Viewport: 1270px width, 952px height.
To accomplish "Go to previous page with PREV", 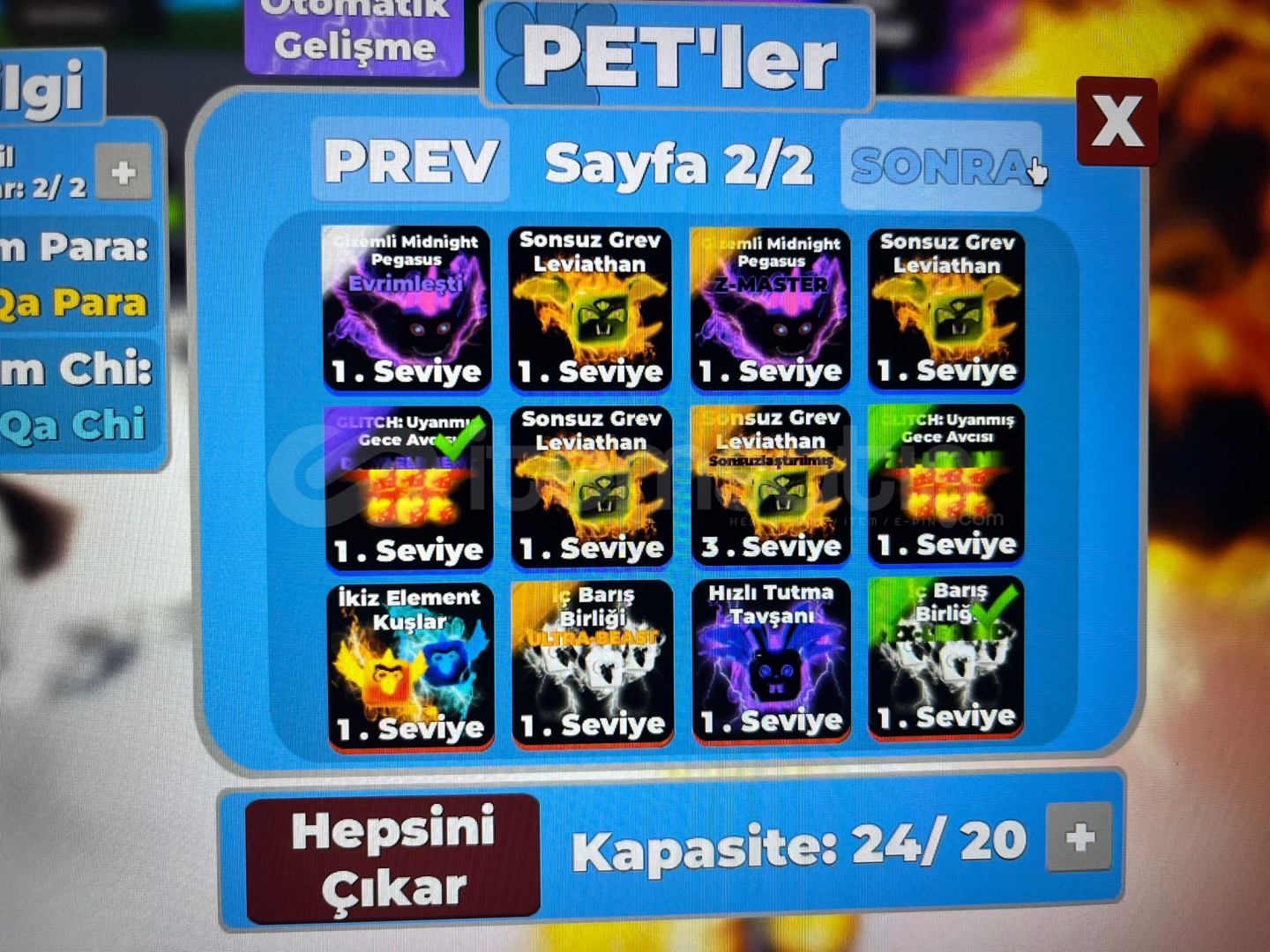I will point(411,161).
